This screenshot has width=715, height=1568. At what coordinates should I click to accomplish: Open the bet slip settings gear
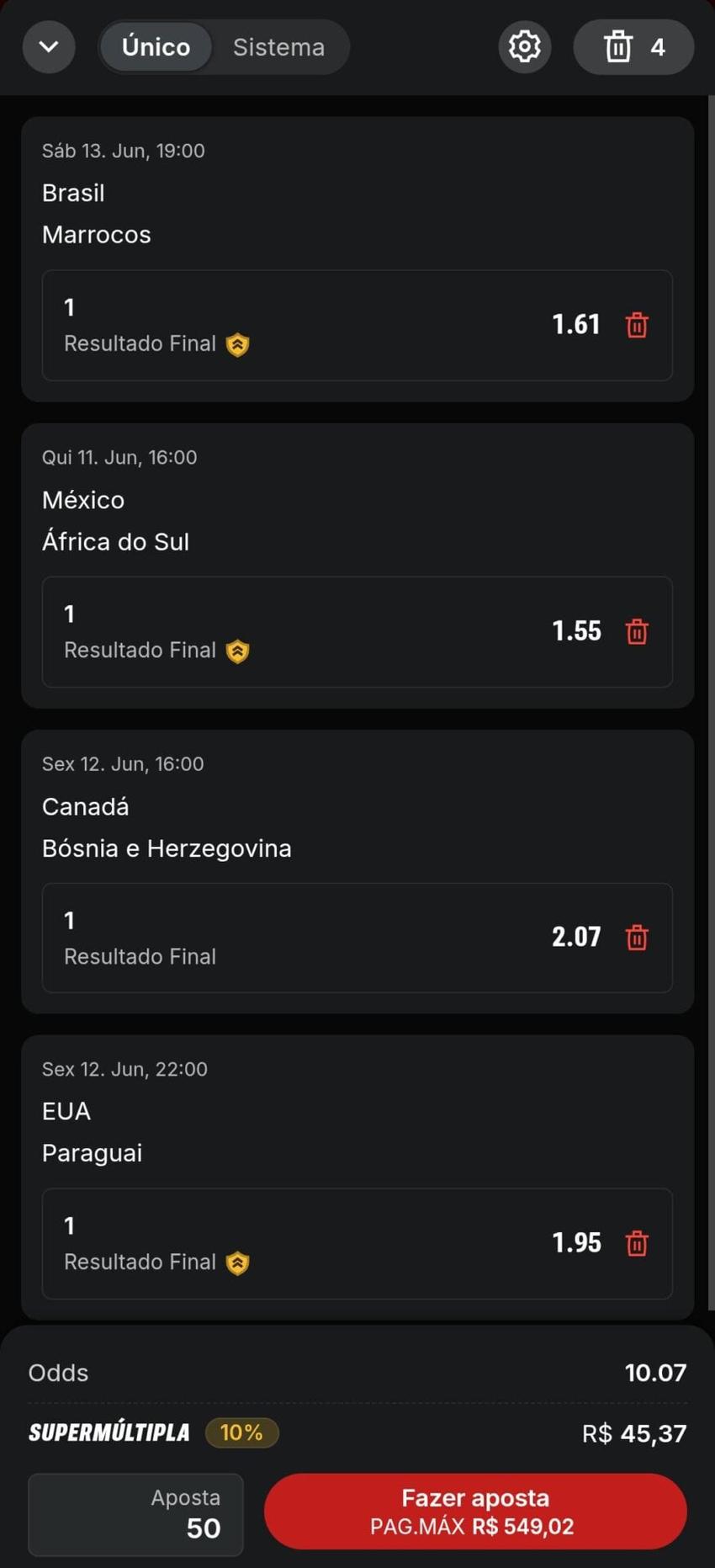(x=524, y=46)
